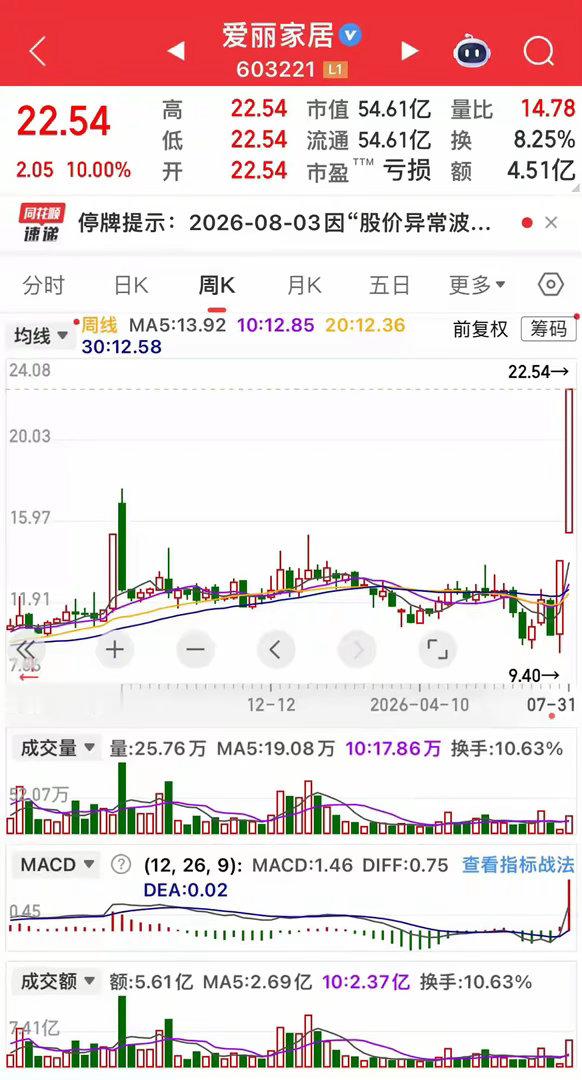Zoom in the chart with plus button

(115, 649)
